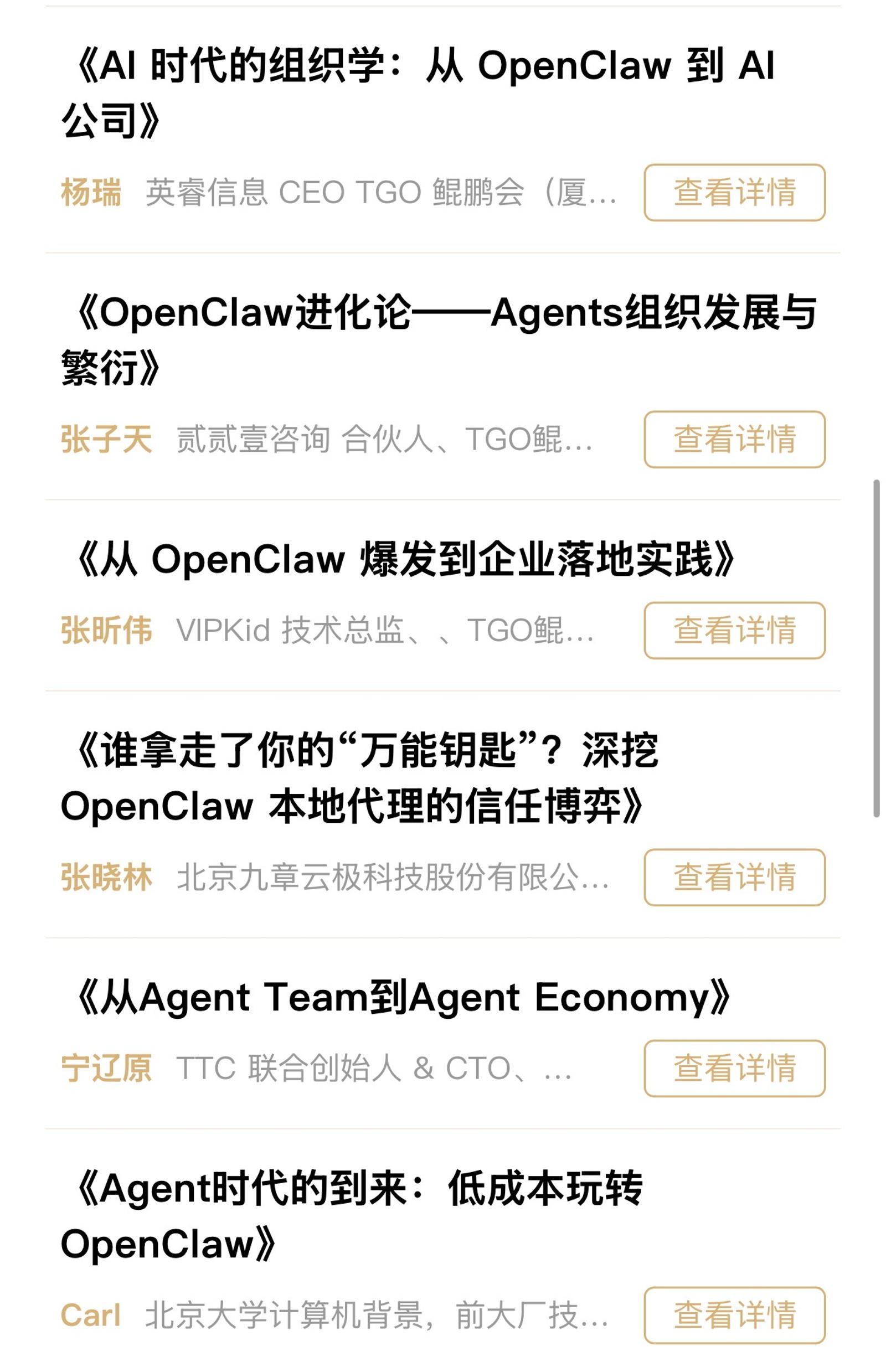Screen dimensions: 886x1372
Task: View details of Carl's 低成本玩转 OpenClaw talk
Action: click(734, 1314)
